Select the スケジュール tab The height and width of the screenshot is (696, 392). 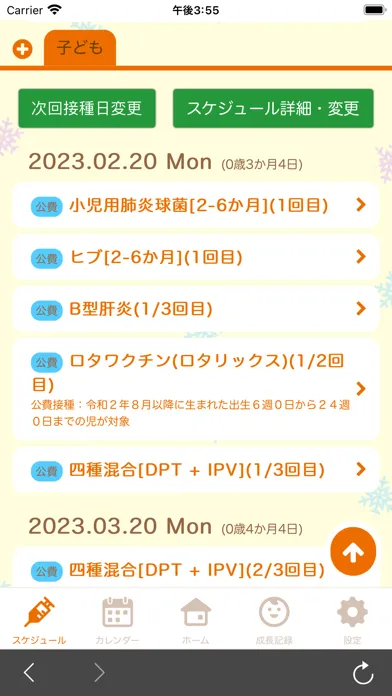click(x=39, y=621)
